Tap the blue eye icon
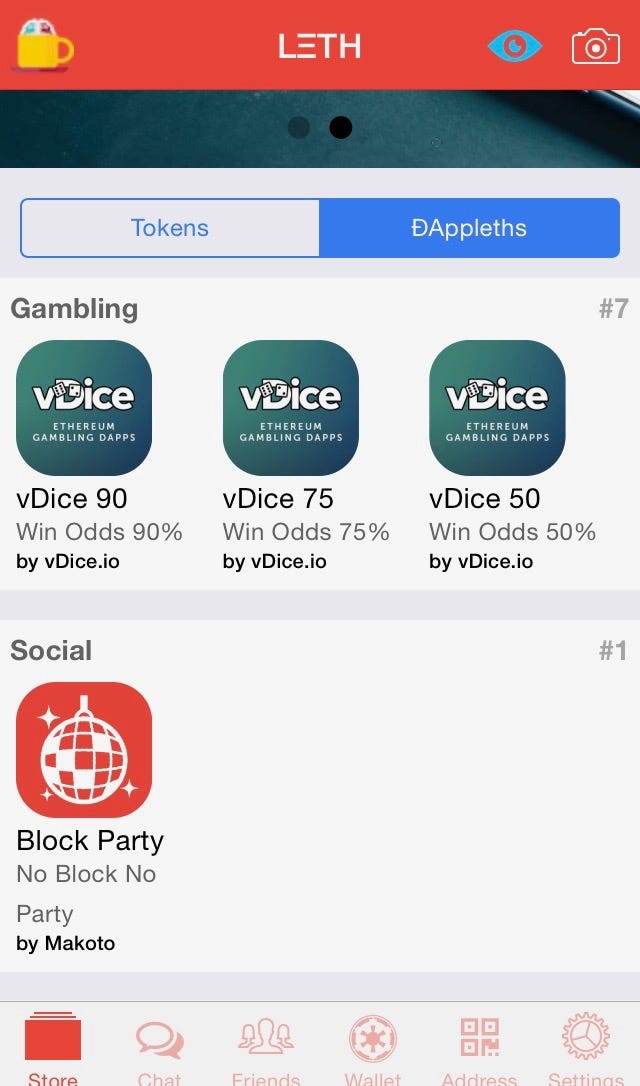Image resolution: width=640 pixels, height=1086 pixels. 514,46
